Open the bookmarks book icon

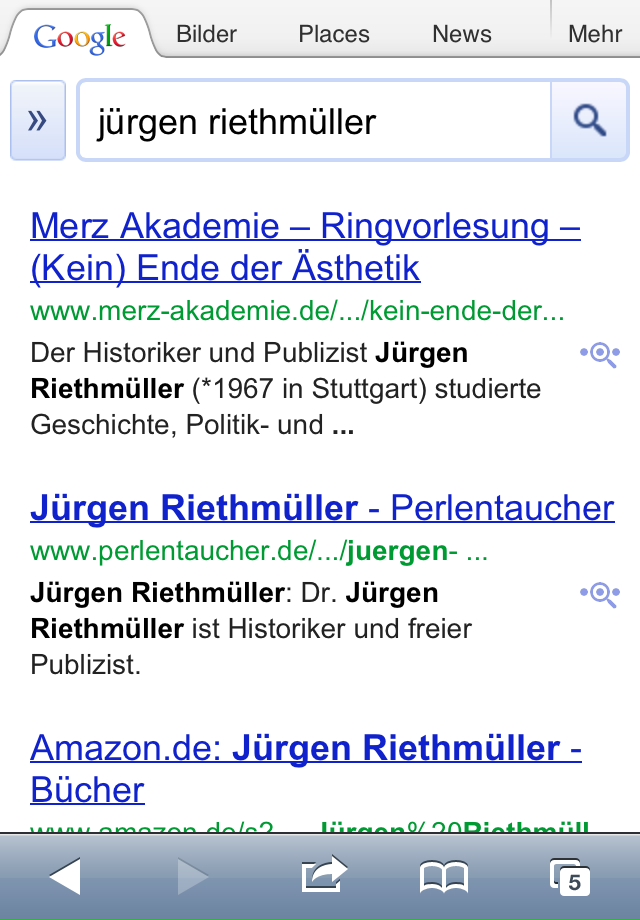443,877
